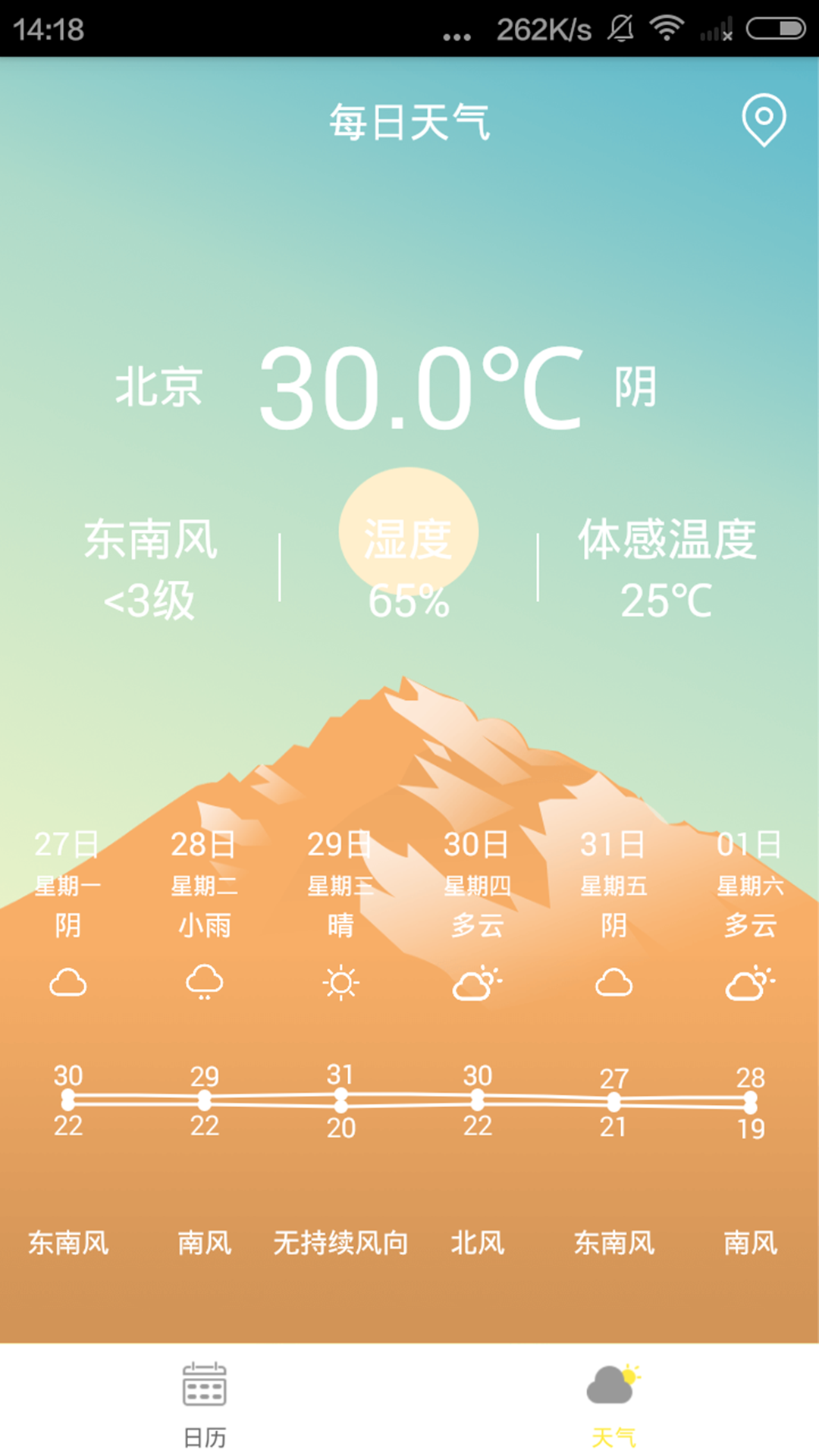Select the rain icon under 28日 小雨
The height and width of the screenshot is (1456, 819).
[204, 982]
